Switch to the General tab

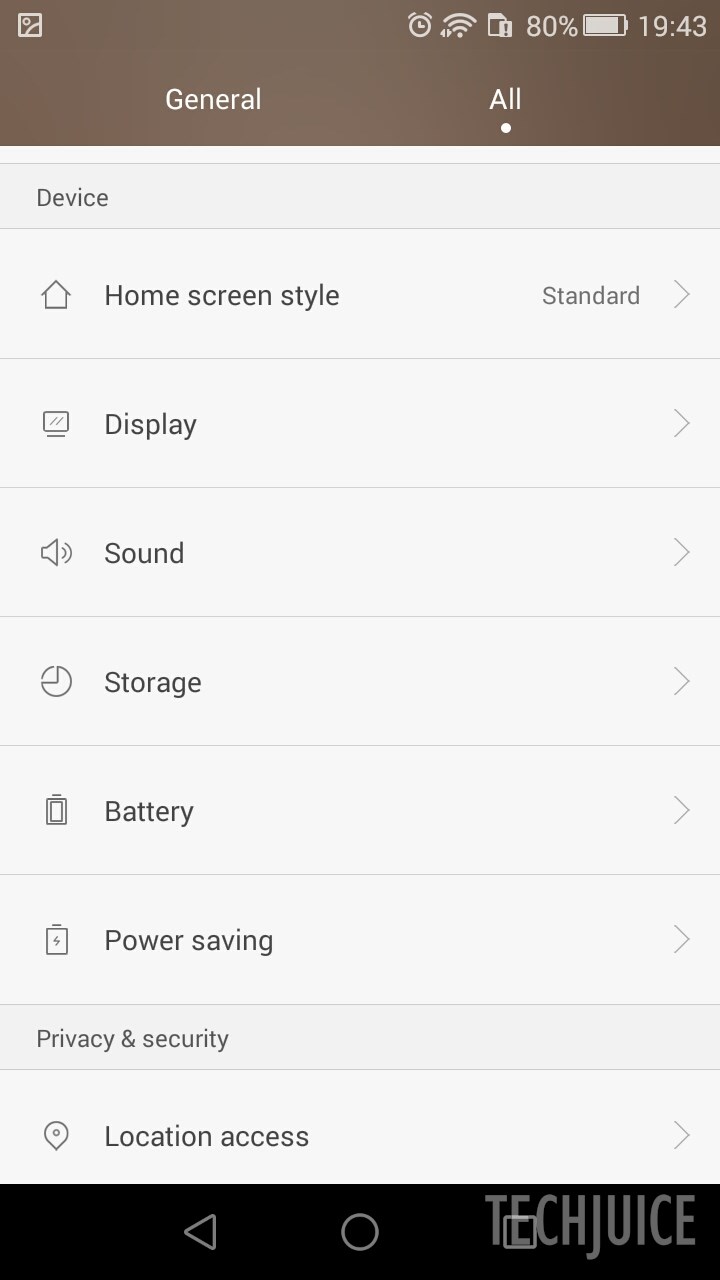click(x=213, y=99)
